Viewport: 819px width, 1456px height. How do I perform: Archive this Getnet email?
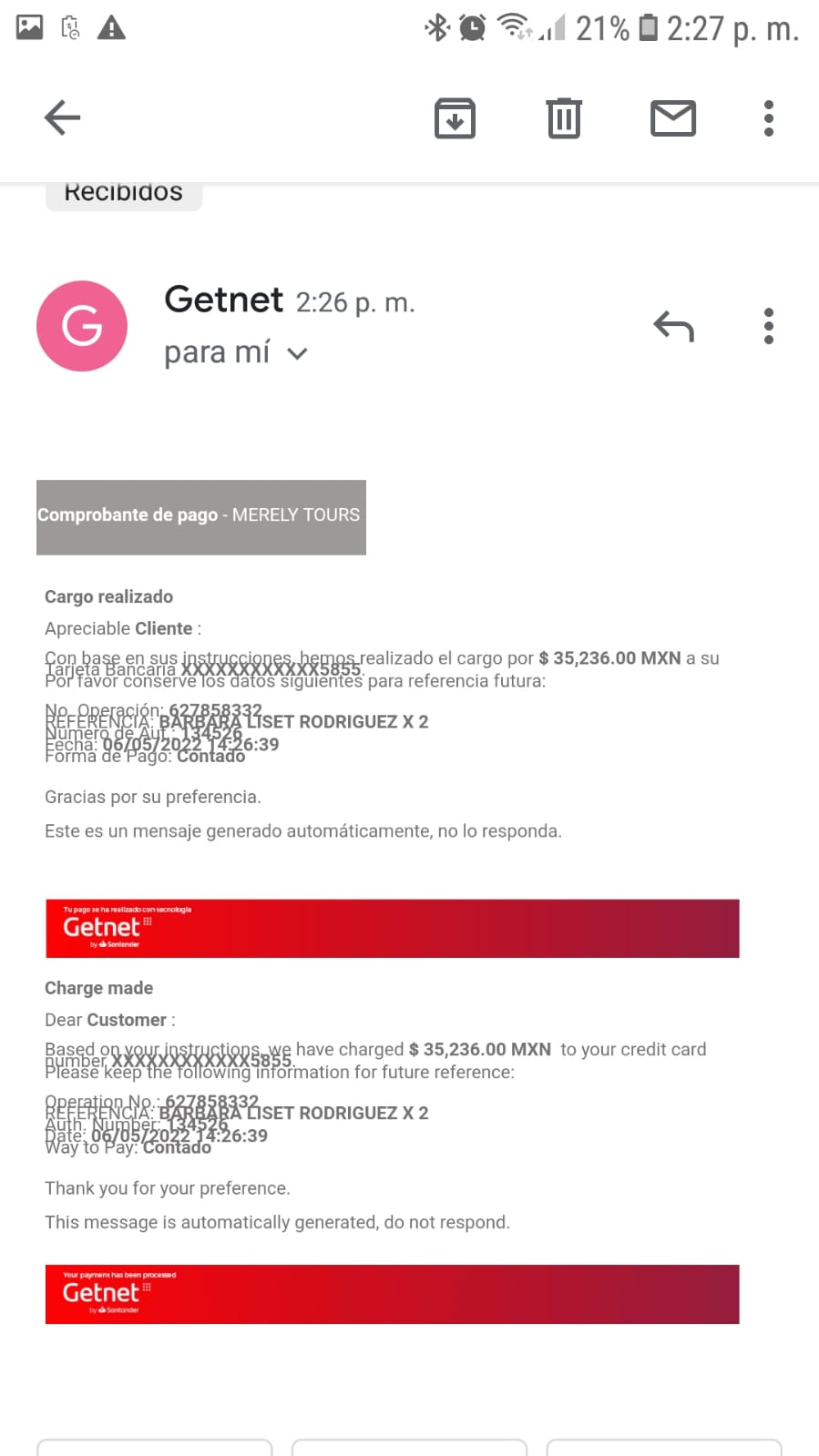pos(455,118)
